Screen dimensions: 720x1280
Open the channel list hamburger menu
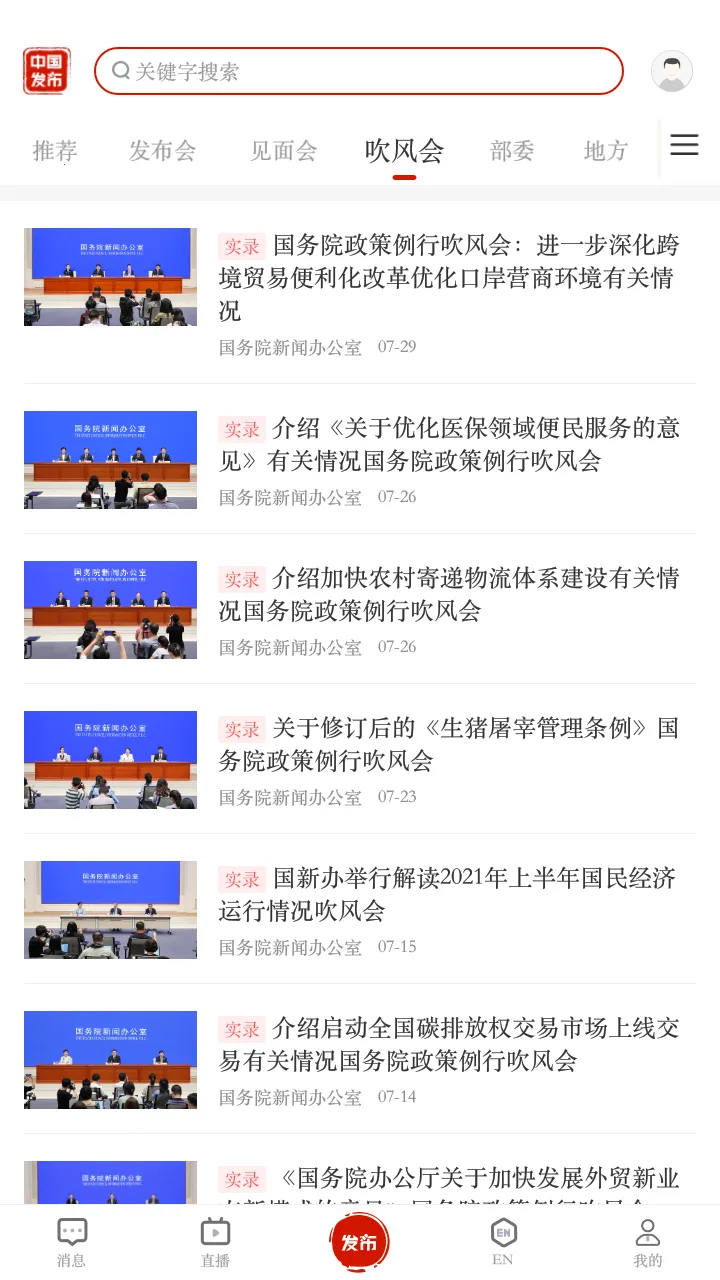point(684,146)
